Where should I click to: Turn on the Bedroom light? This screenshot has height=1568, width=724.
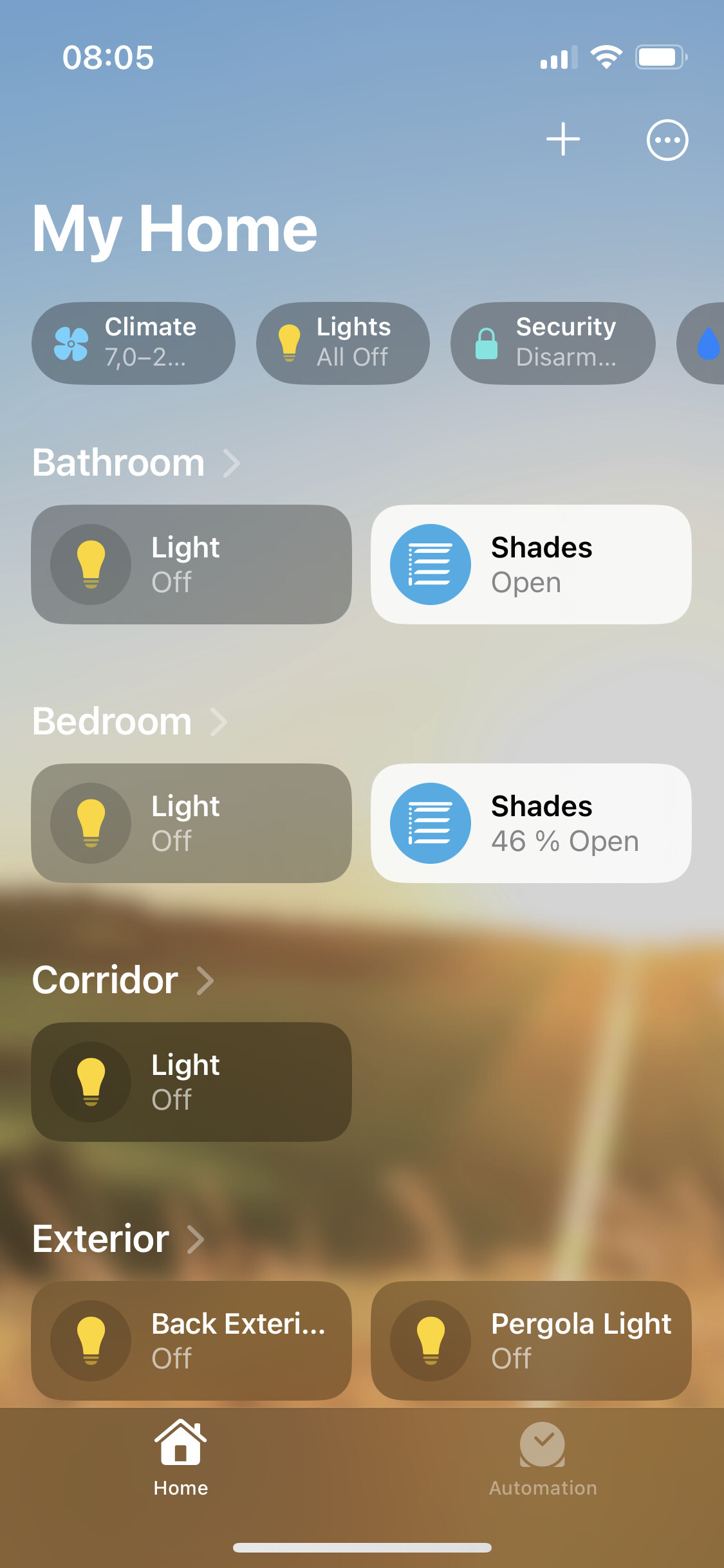91,823
